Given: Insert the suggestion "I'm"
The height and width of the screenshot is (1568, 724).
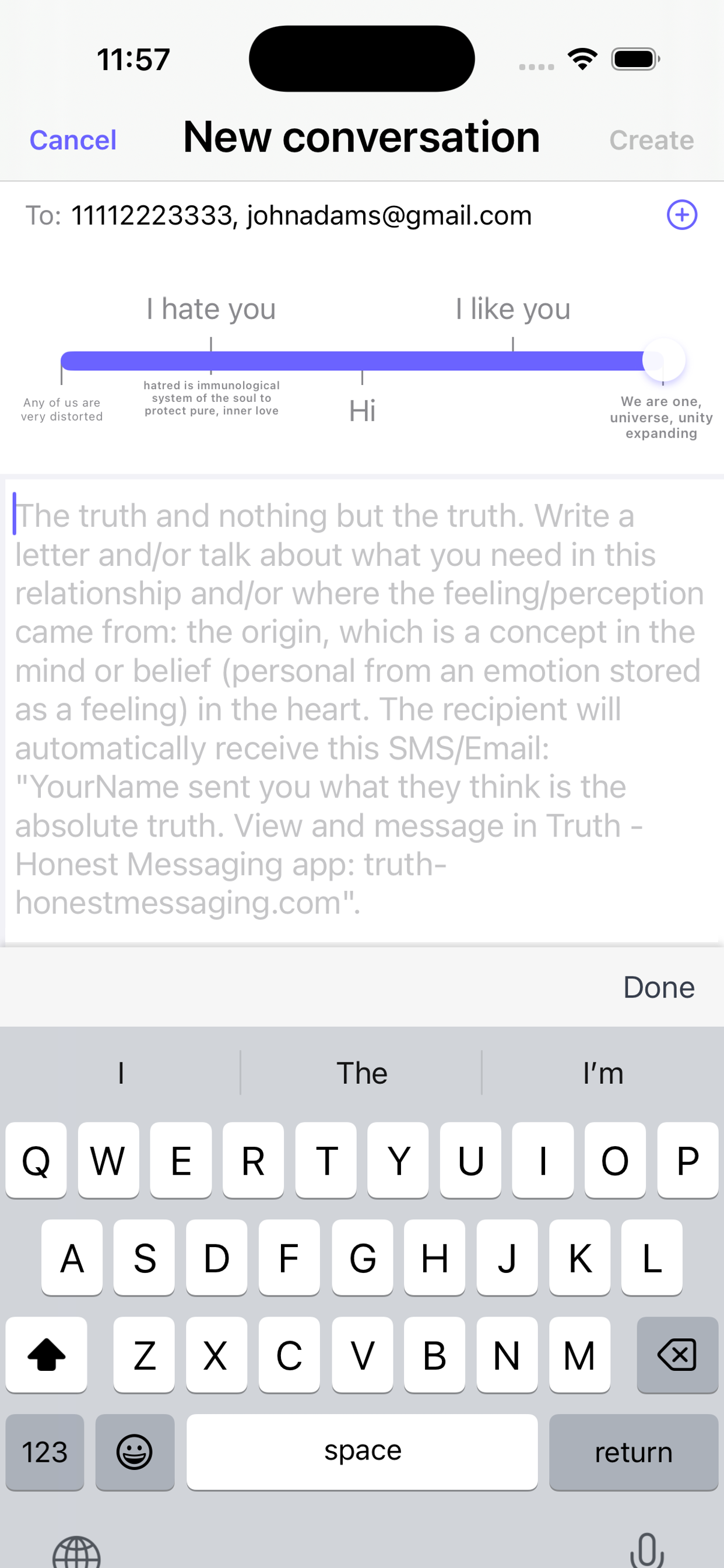Looking at the screenshot, I should click(602, 1073).
